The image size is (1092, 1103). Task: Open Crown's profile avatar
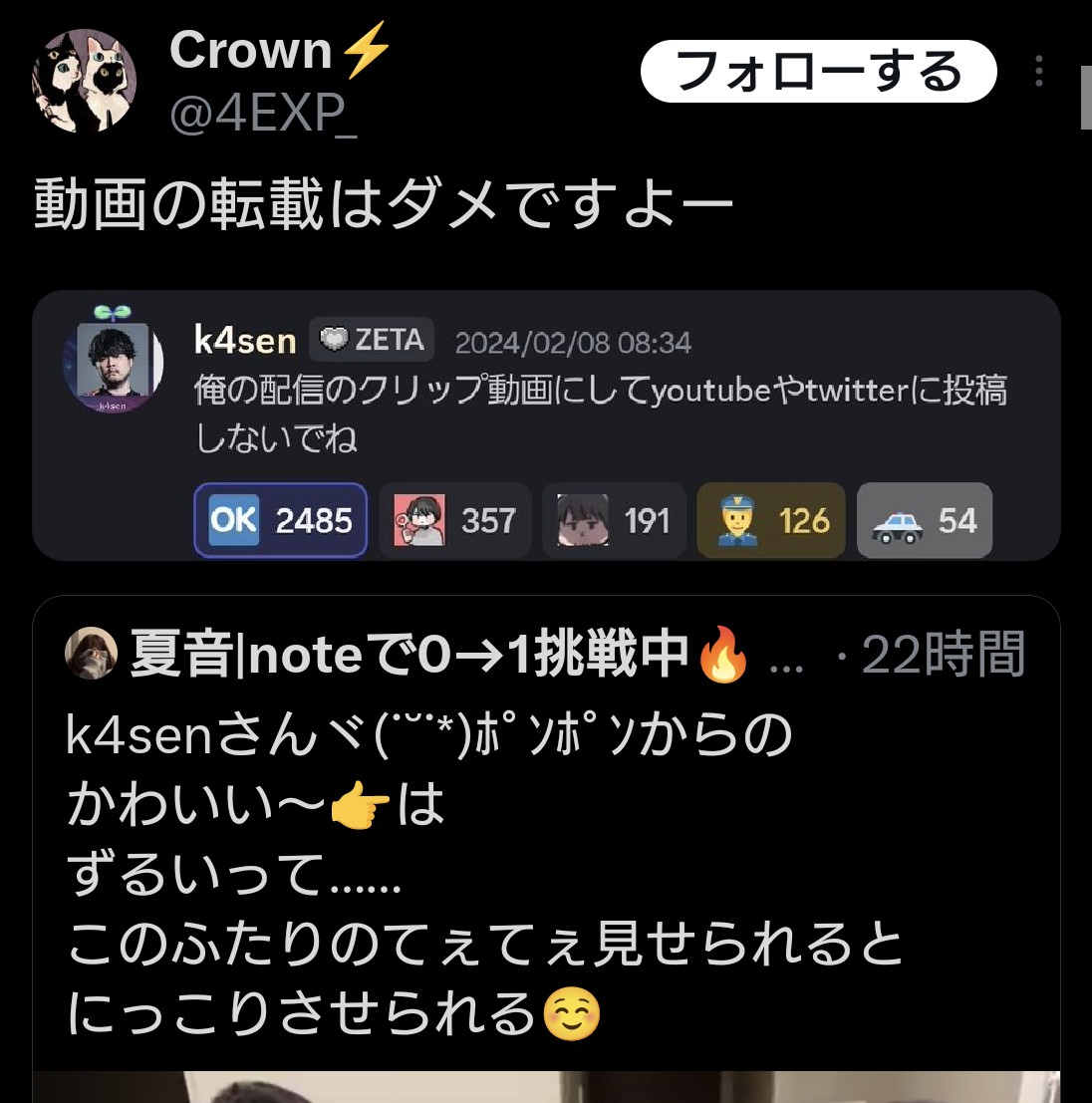(84, 80)
